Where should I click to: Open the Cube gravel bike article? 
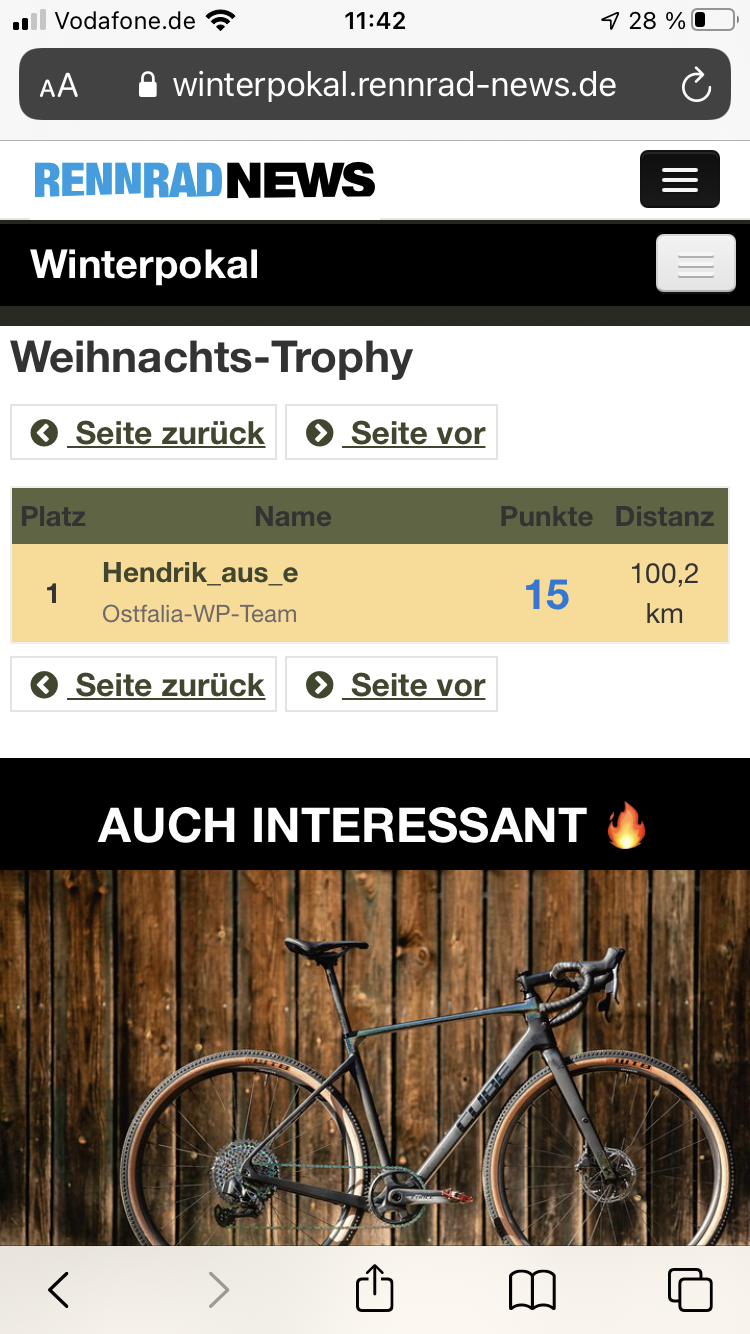(x=375, y=1058)
